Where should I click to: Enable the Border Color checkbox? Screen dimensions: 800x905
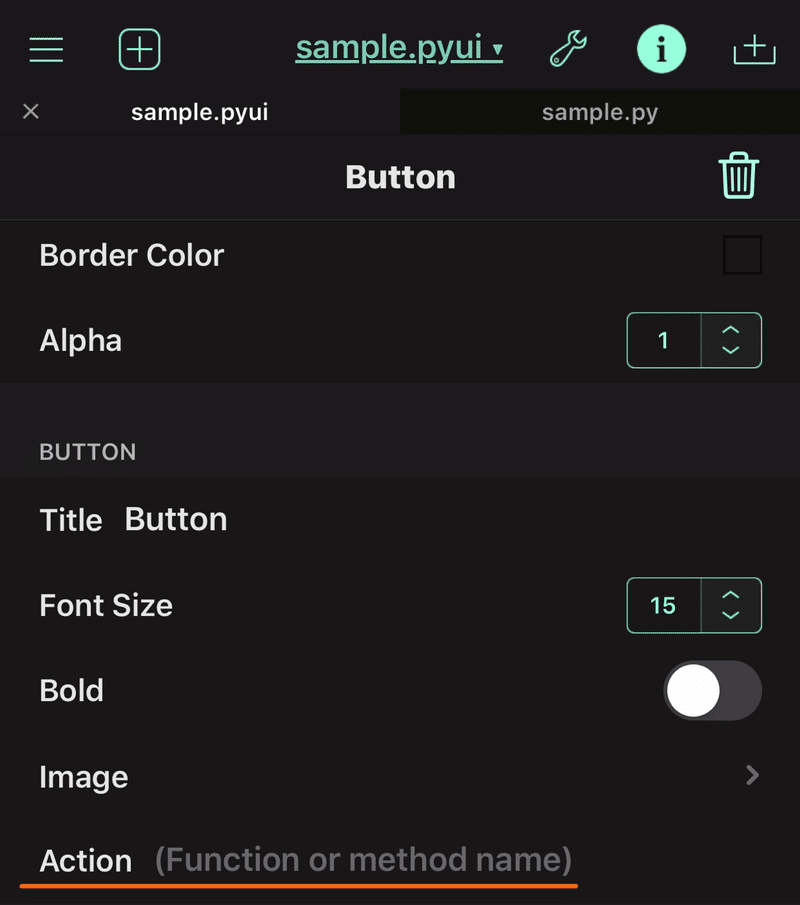[x=742, y=255]
